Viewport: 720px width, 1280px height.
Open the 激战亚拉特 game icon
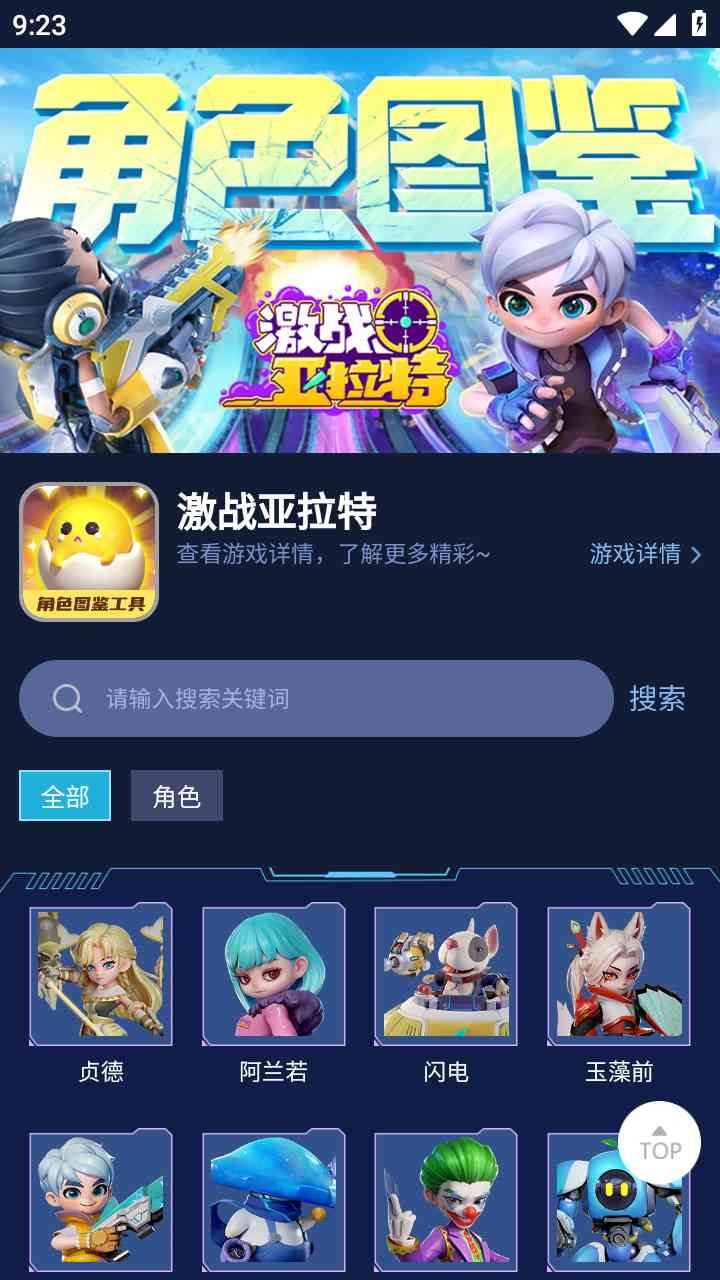(x=89, y=552)
